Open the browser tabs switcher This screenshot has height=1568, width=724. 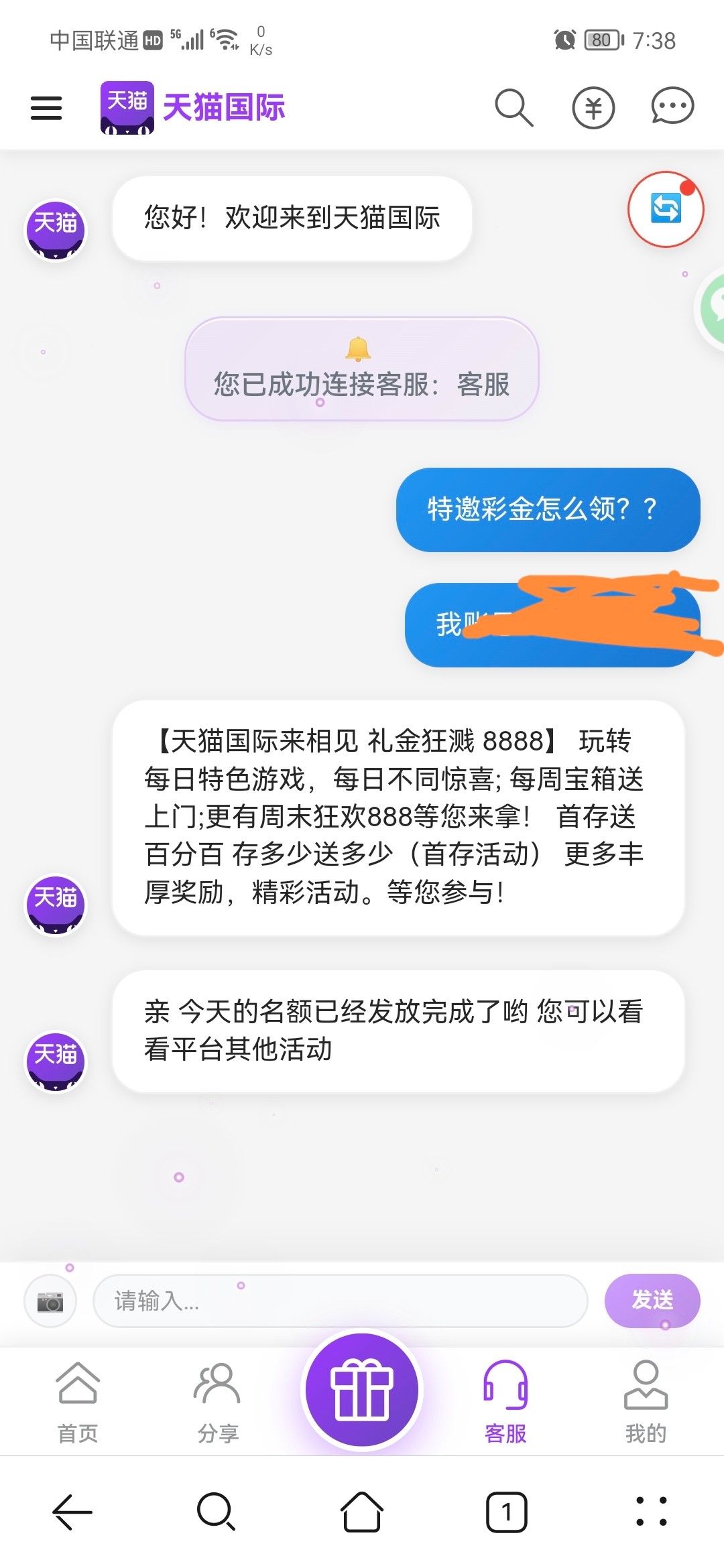tap(506, 1512)
